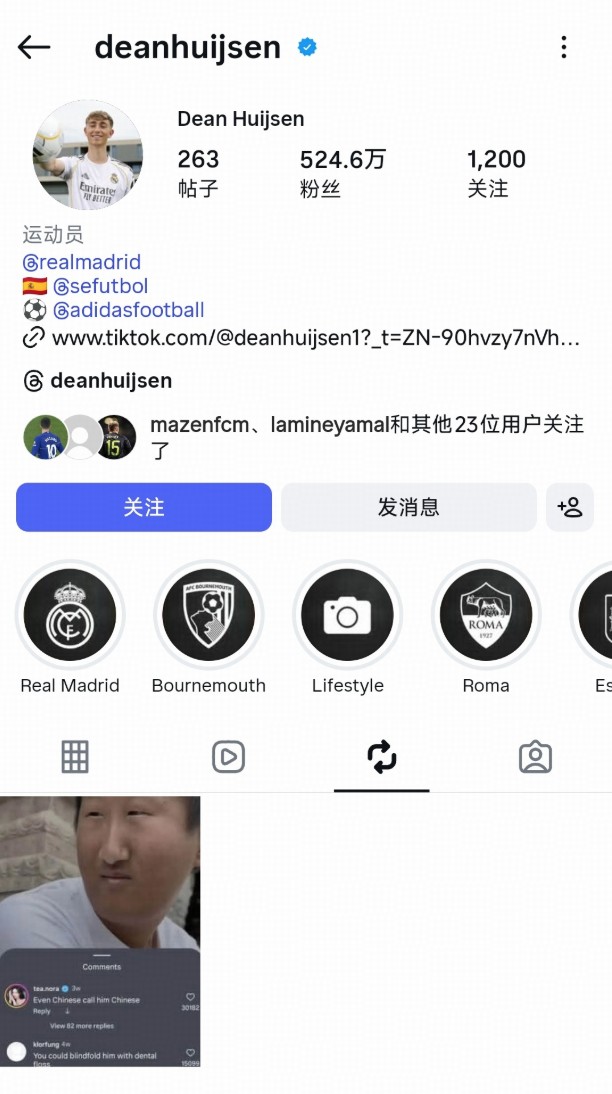The width and height of the screenshot is (612, 1094).
Task: Switch to the posts grid tab
Action: [76, 757]
